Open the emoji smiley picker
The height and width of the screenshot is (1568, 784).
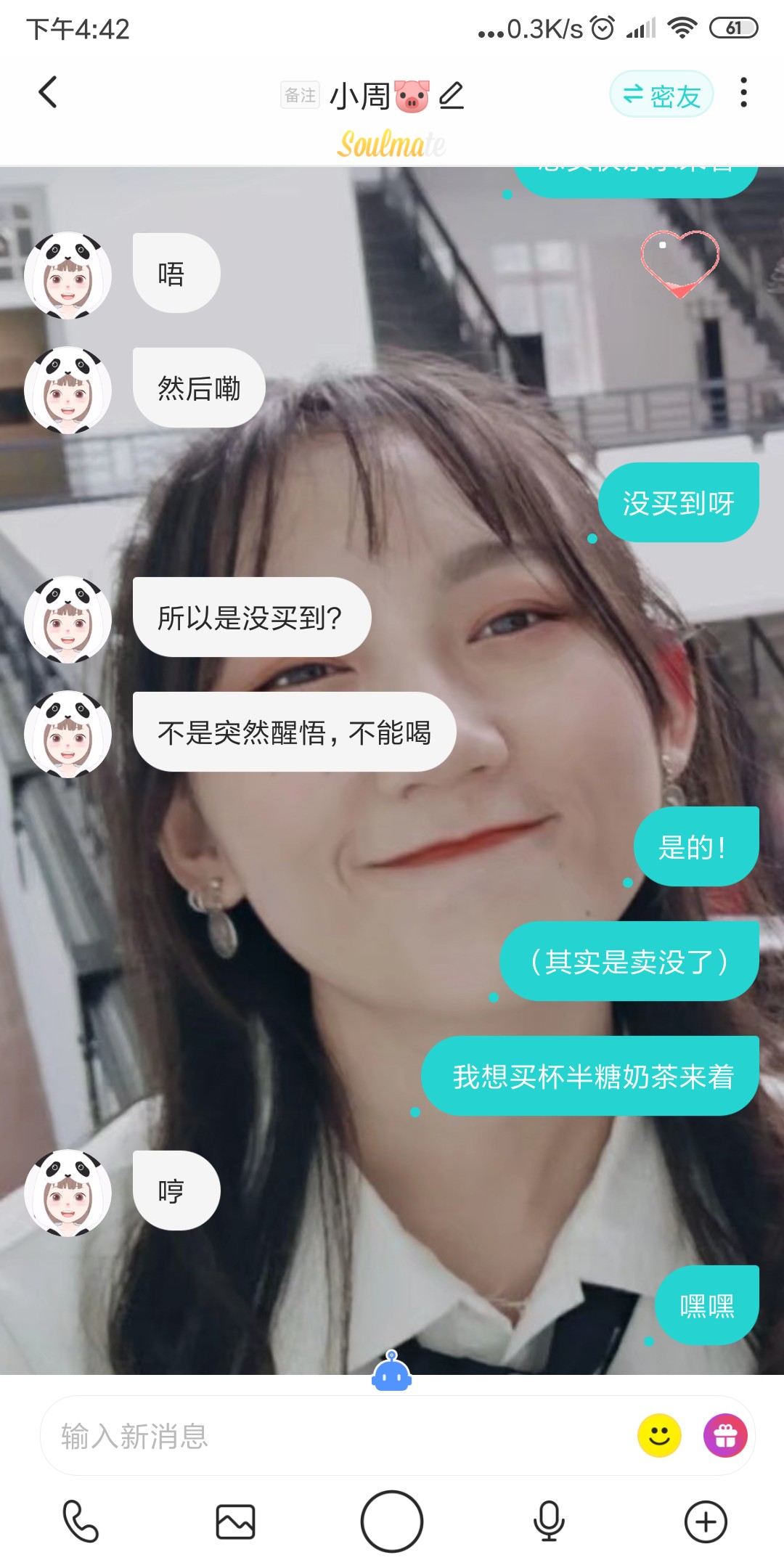pyautogui.click(x=659, y=1436)
